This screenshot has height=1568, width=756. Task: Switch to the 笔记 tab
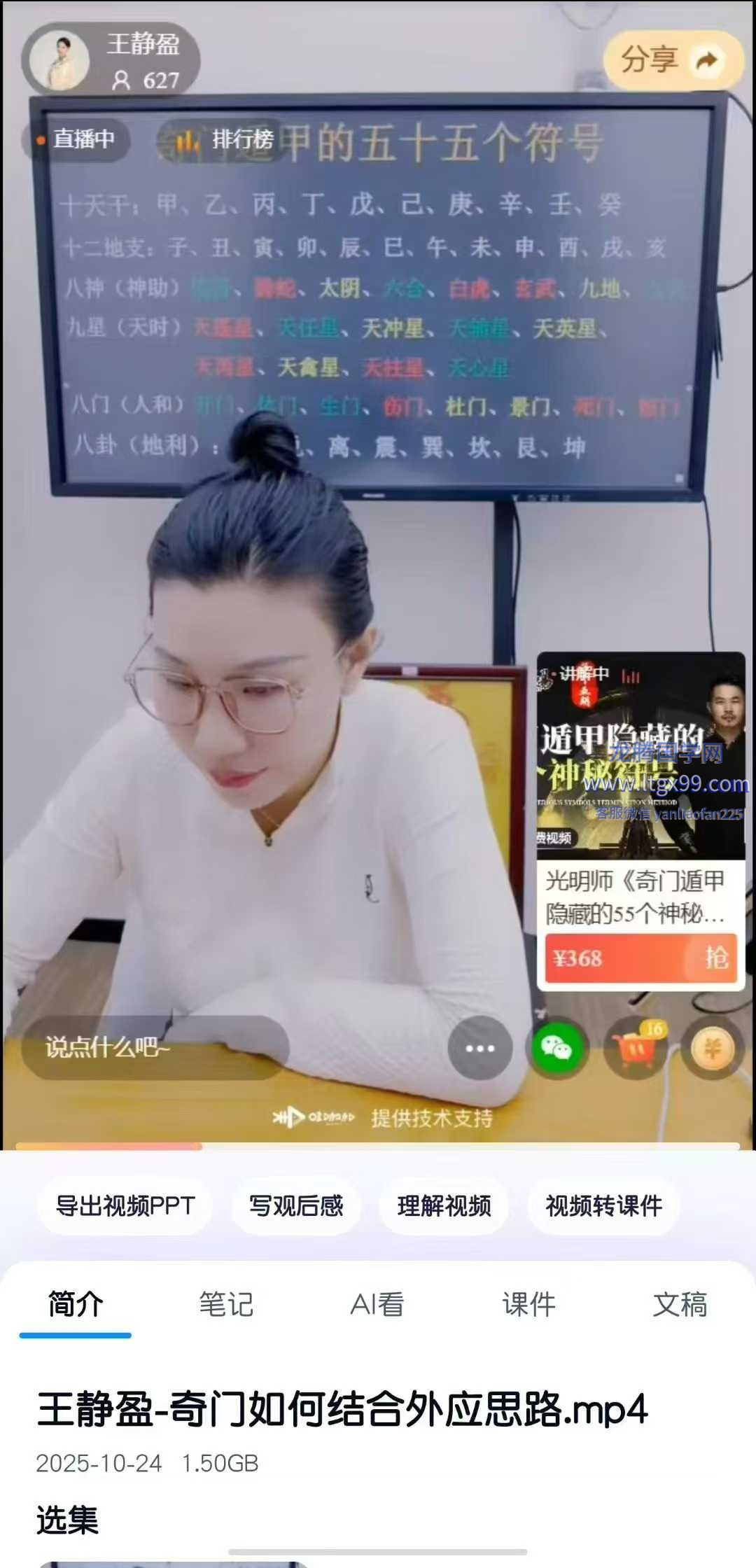tap(226, 1305)
